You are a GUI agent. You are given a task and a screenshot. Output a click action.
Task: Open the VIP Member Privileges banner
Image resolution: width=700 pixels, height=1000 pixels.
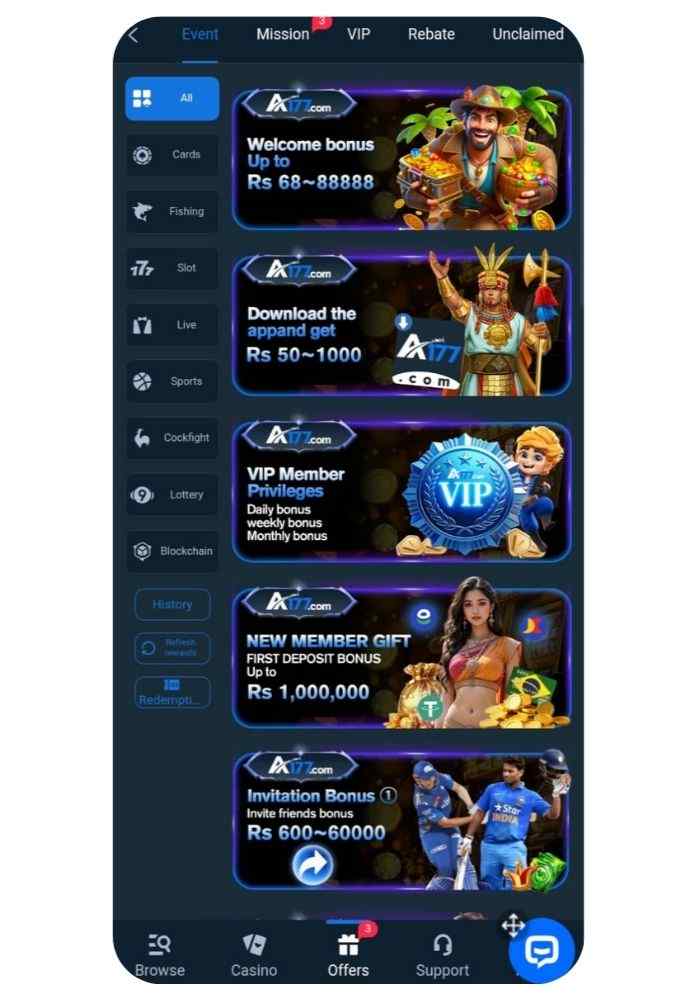(x=401, y=491)
